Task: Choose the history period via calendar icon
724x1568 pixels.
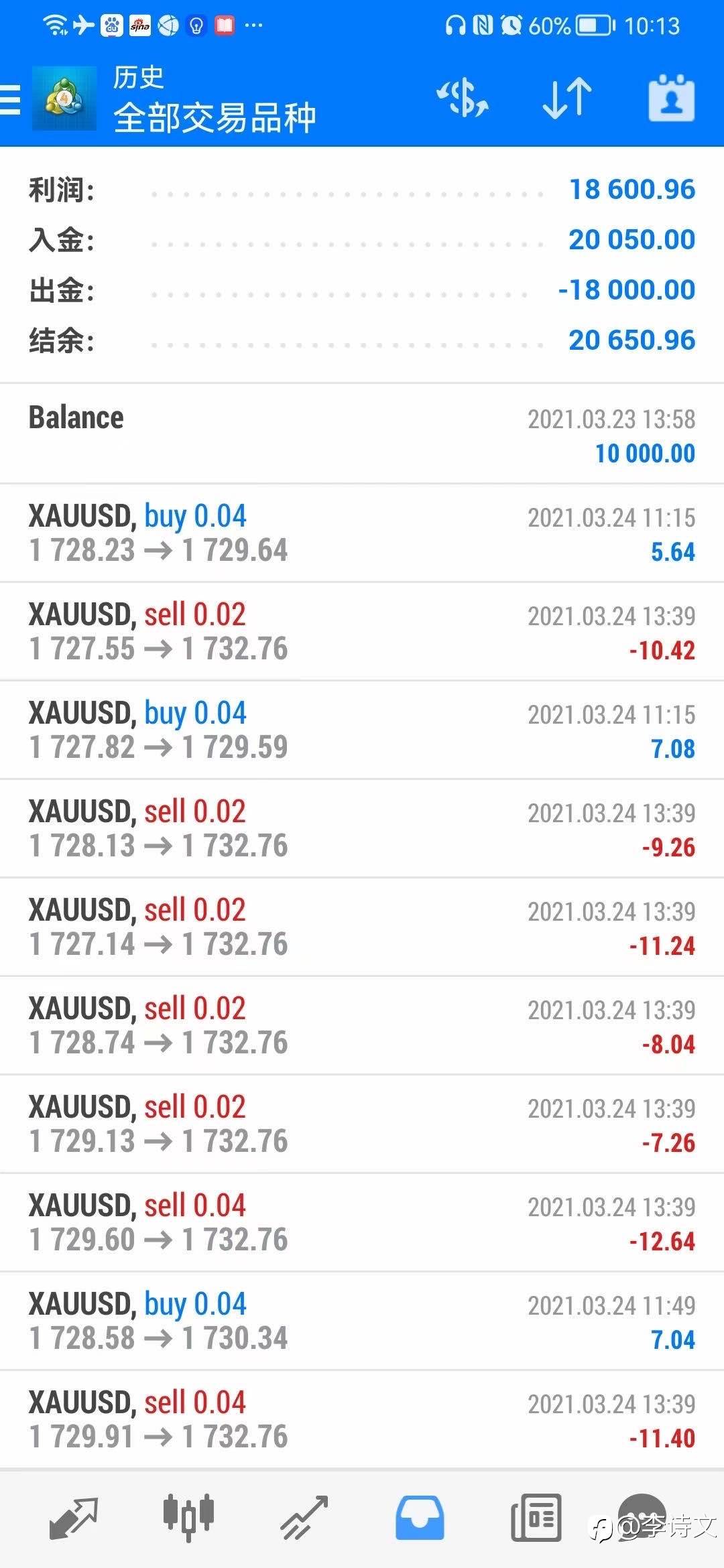Action: (x=671, y=99)
